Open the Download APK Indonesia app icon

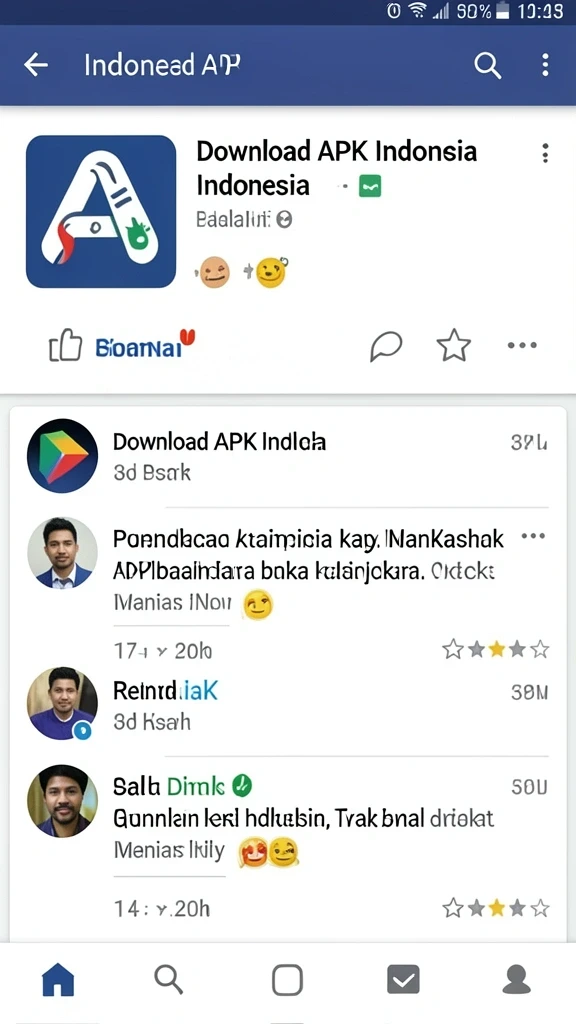pyautogui.click(x=101, y=212)
